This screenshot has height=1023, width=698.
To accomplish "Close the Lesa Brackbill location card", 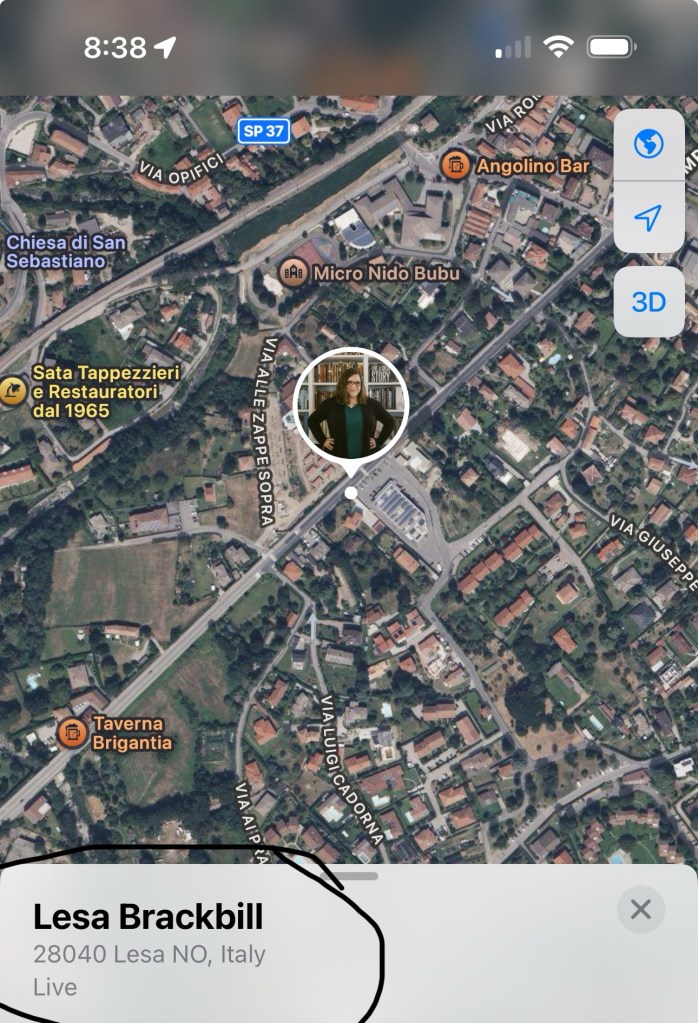I will pyautogui.click(x=640, y=909).
